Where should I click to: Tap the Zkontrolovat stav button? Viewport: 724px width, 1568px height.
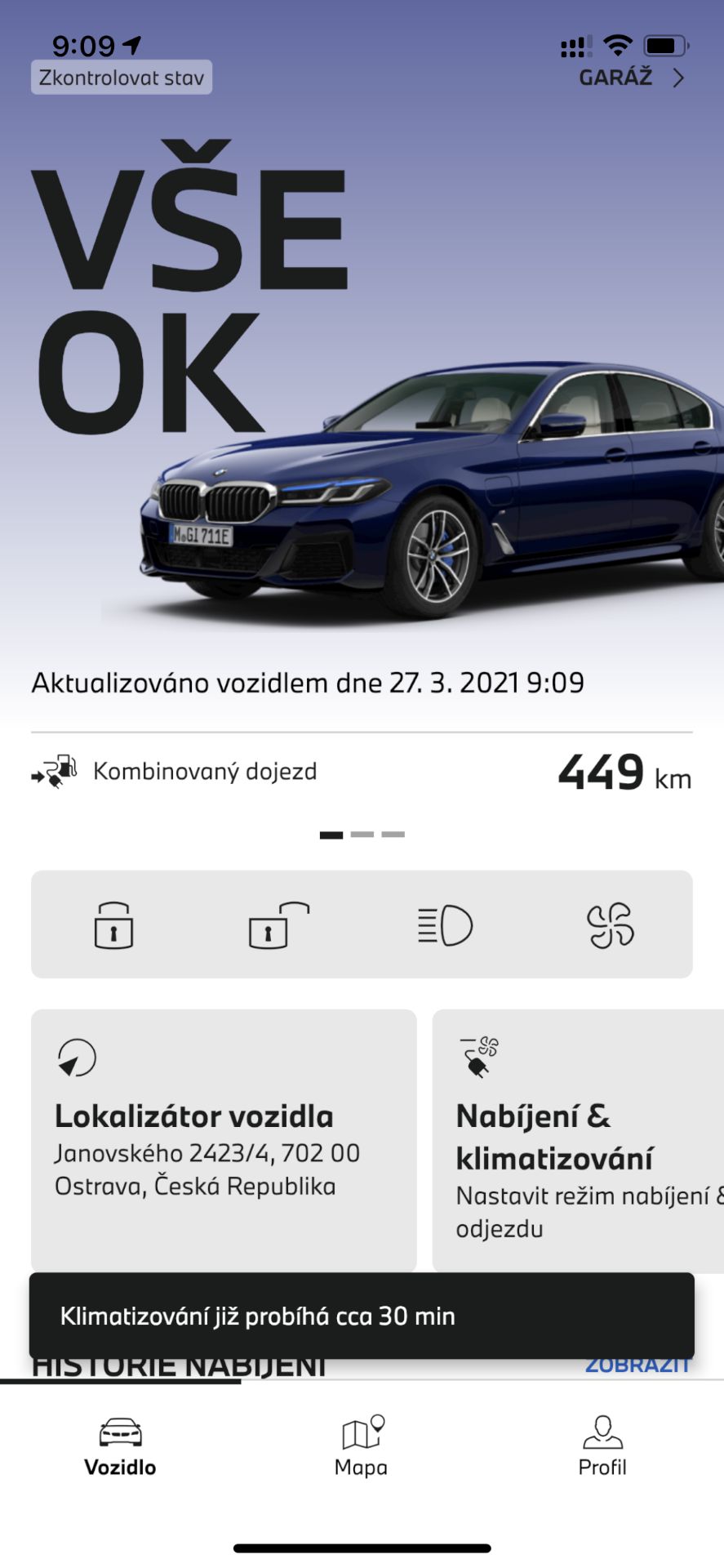(x=122, y=78)
